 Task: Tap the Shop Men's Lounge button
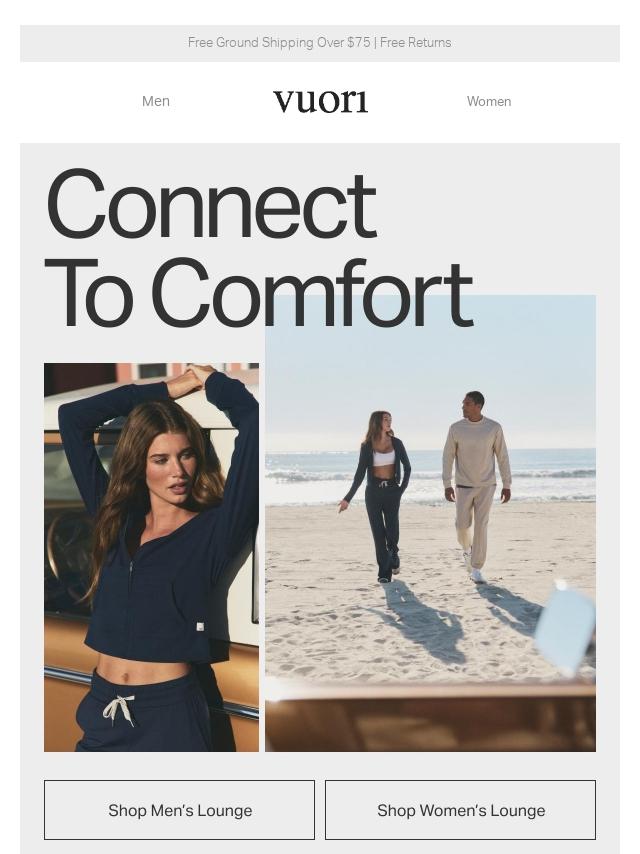179,810
